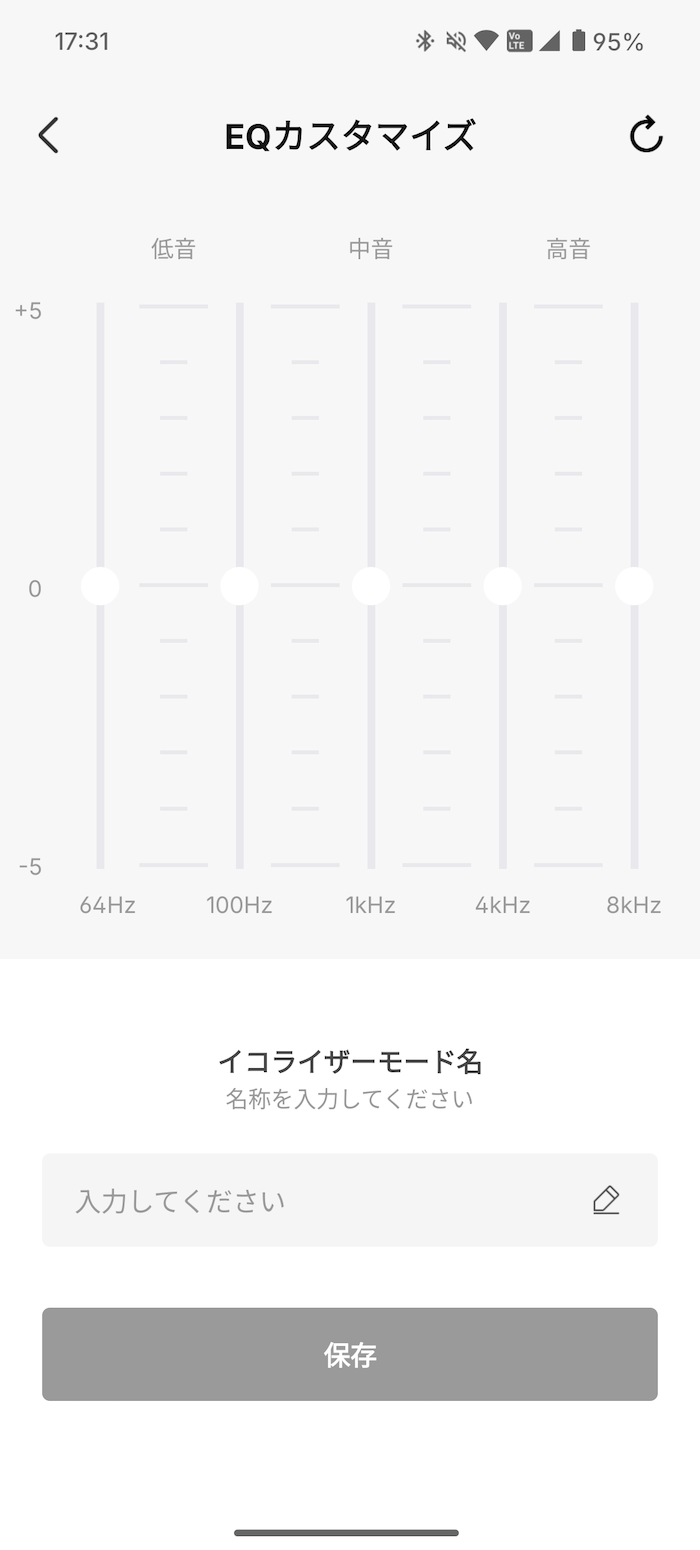Tap the 64Hz slider knob

pyautogui.click(x=100, y=586)
